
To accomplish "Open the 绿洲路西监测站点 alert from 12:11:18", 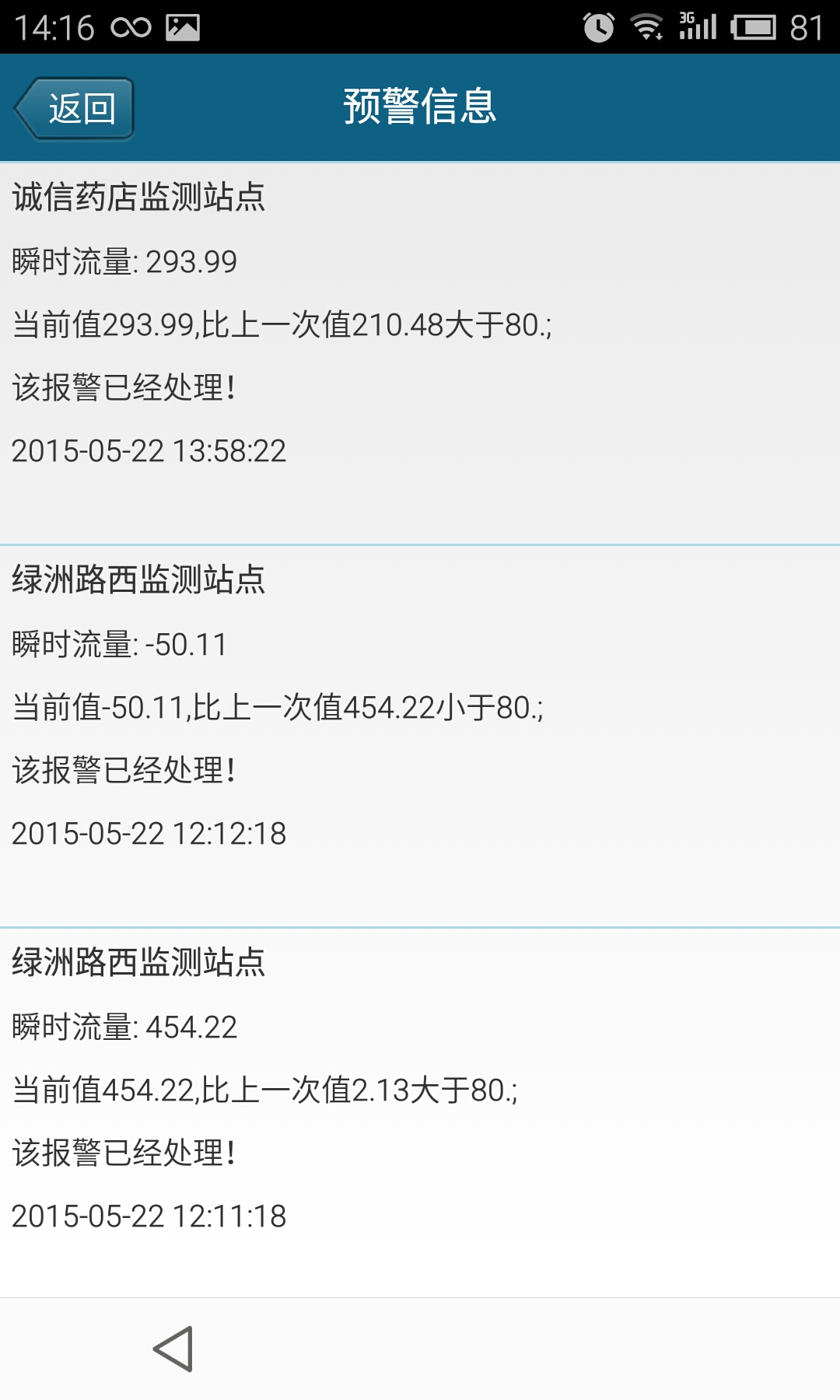I will click(420, 1112).
